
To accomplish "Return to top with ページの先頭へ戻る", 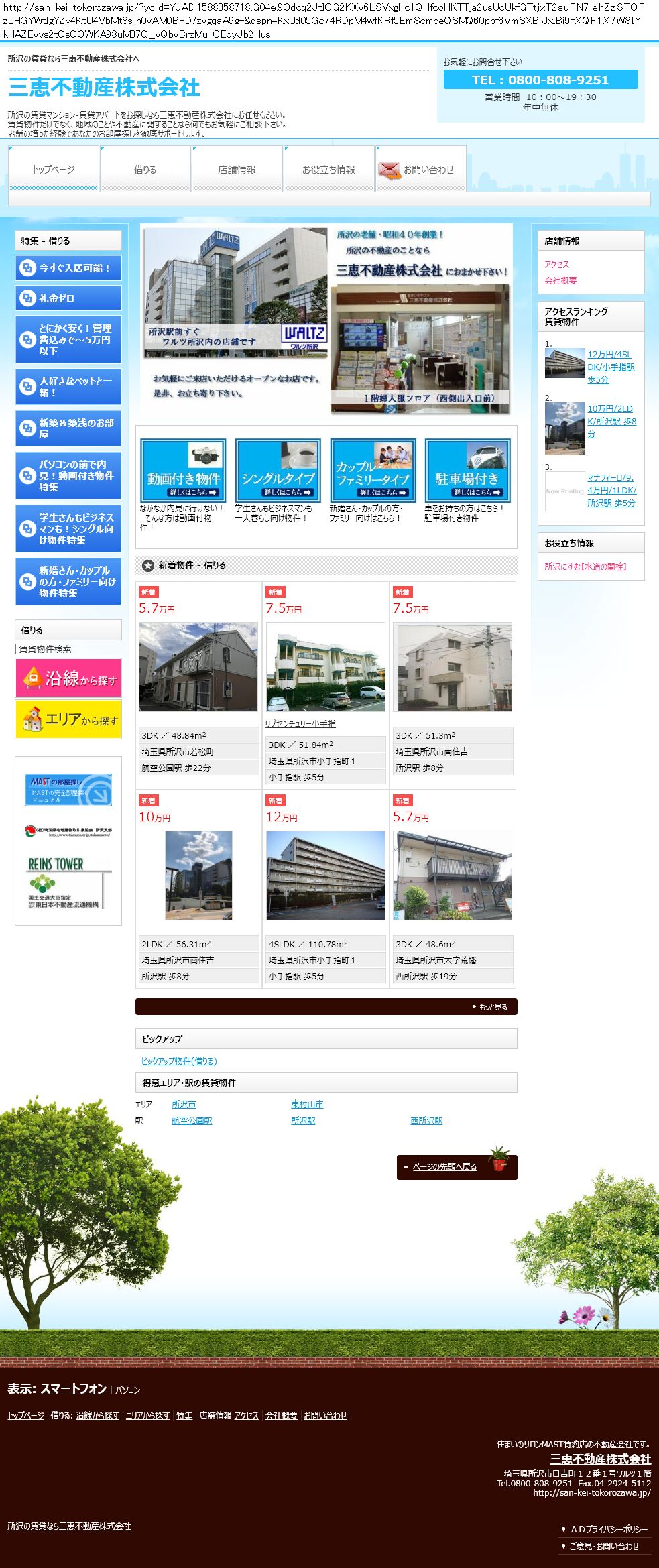I will point(444,1167).
